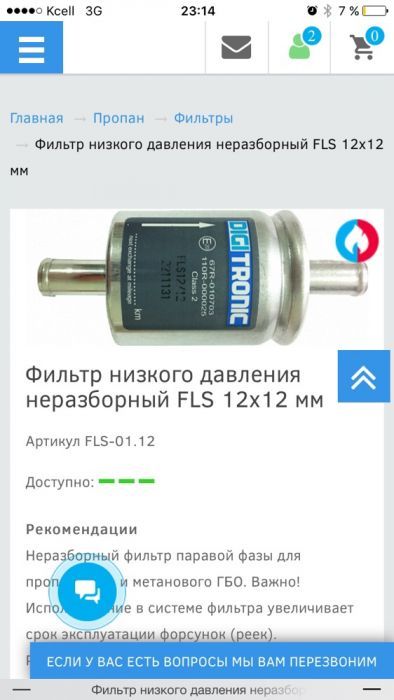The width and height of the screenshot is (394, 700).
Task: Open the live chat bubble
Action: pos(88,592)
